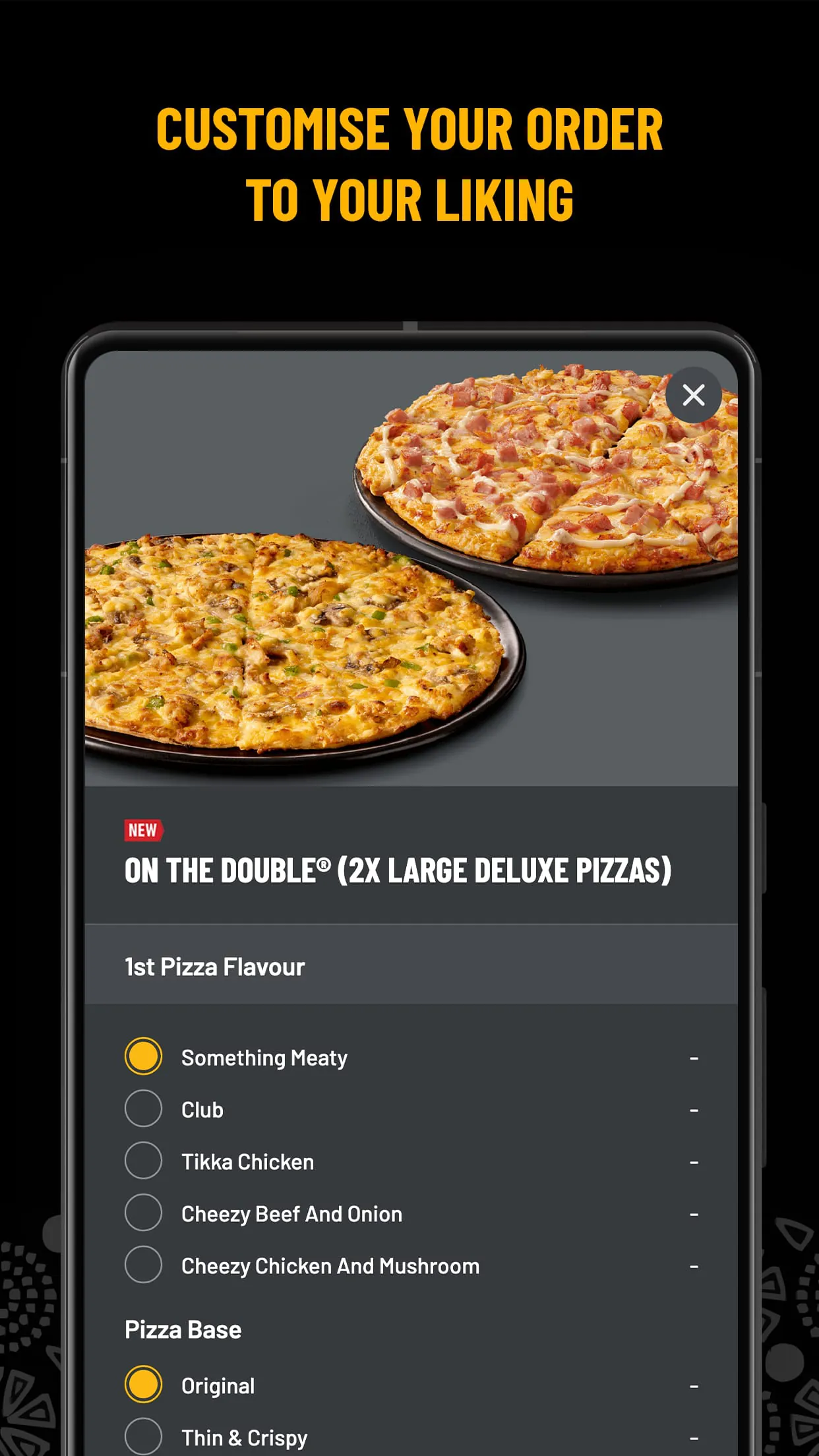
Task: Switch base to Thin & Crispy
Action: [143, 1437]
